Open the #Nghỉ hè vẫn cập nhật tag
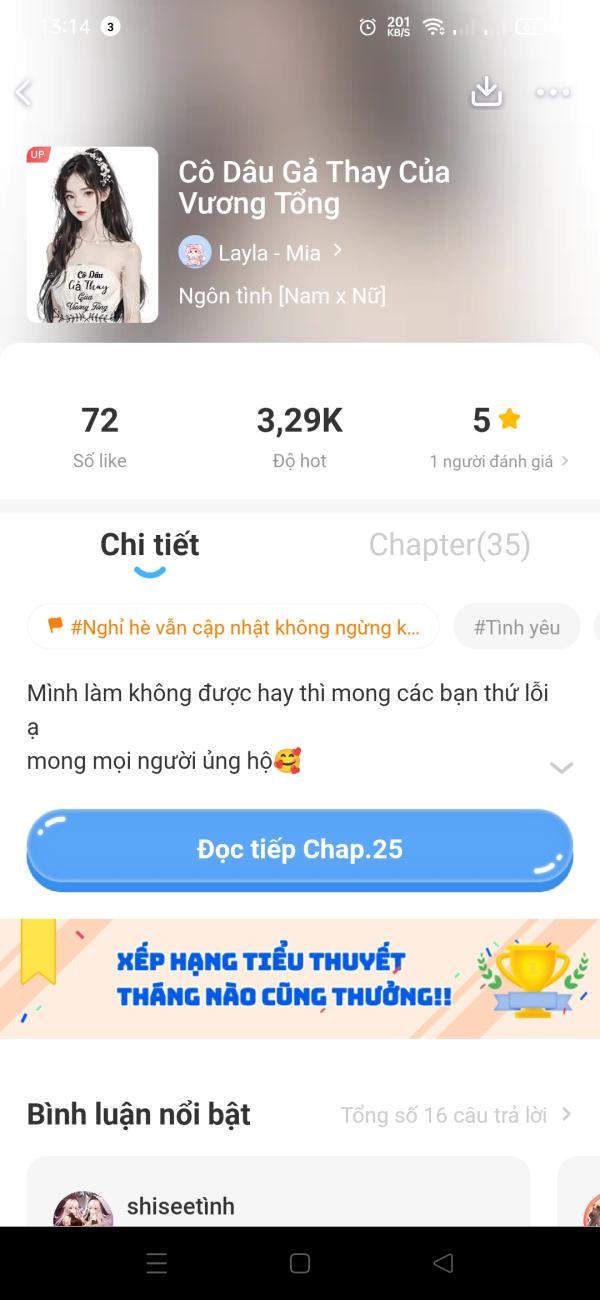This screenshot has width=600, height=1300. (x=234, y=627)
